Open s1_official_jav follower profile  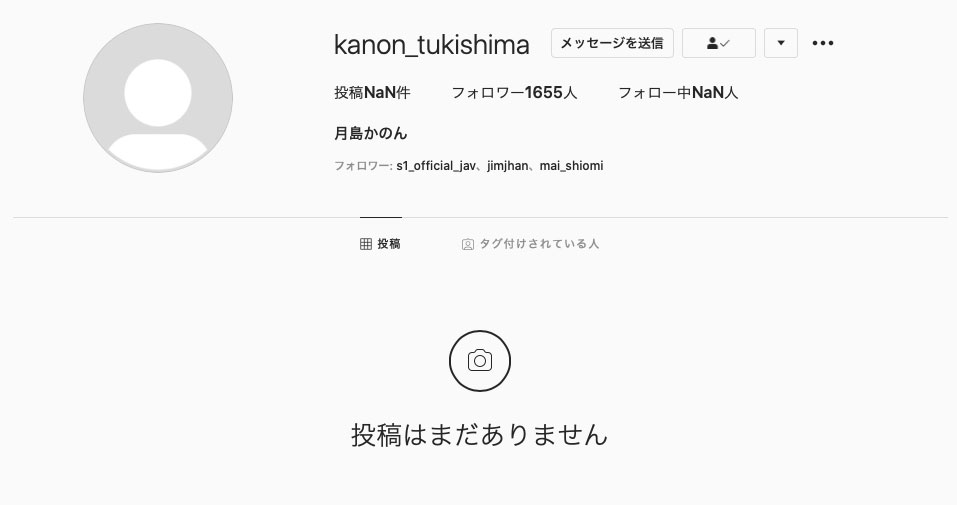tap(436, 166)
